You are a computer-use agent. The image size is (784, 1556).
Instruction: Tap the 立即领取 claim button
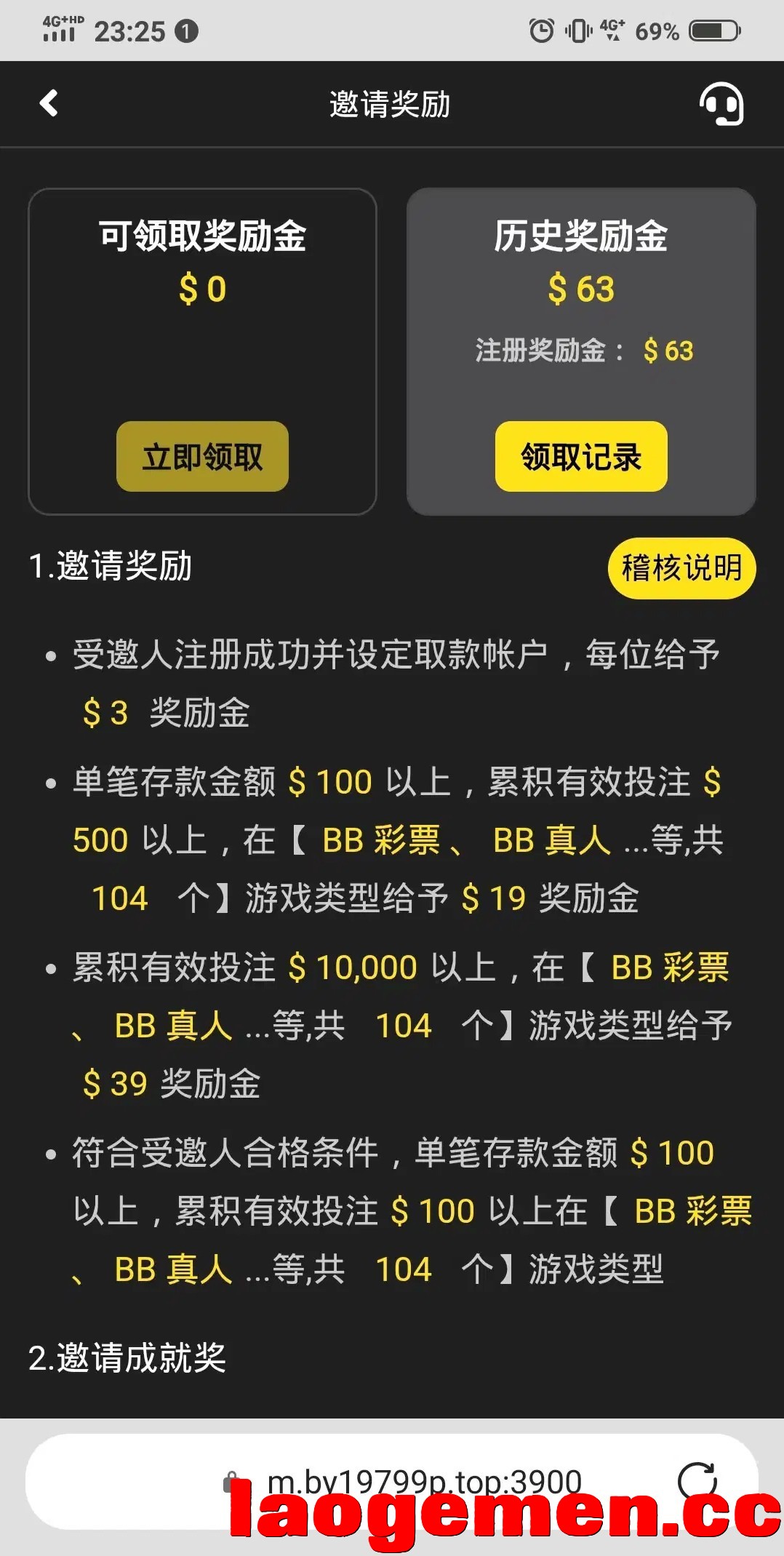click(x=202, y=456)
